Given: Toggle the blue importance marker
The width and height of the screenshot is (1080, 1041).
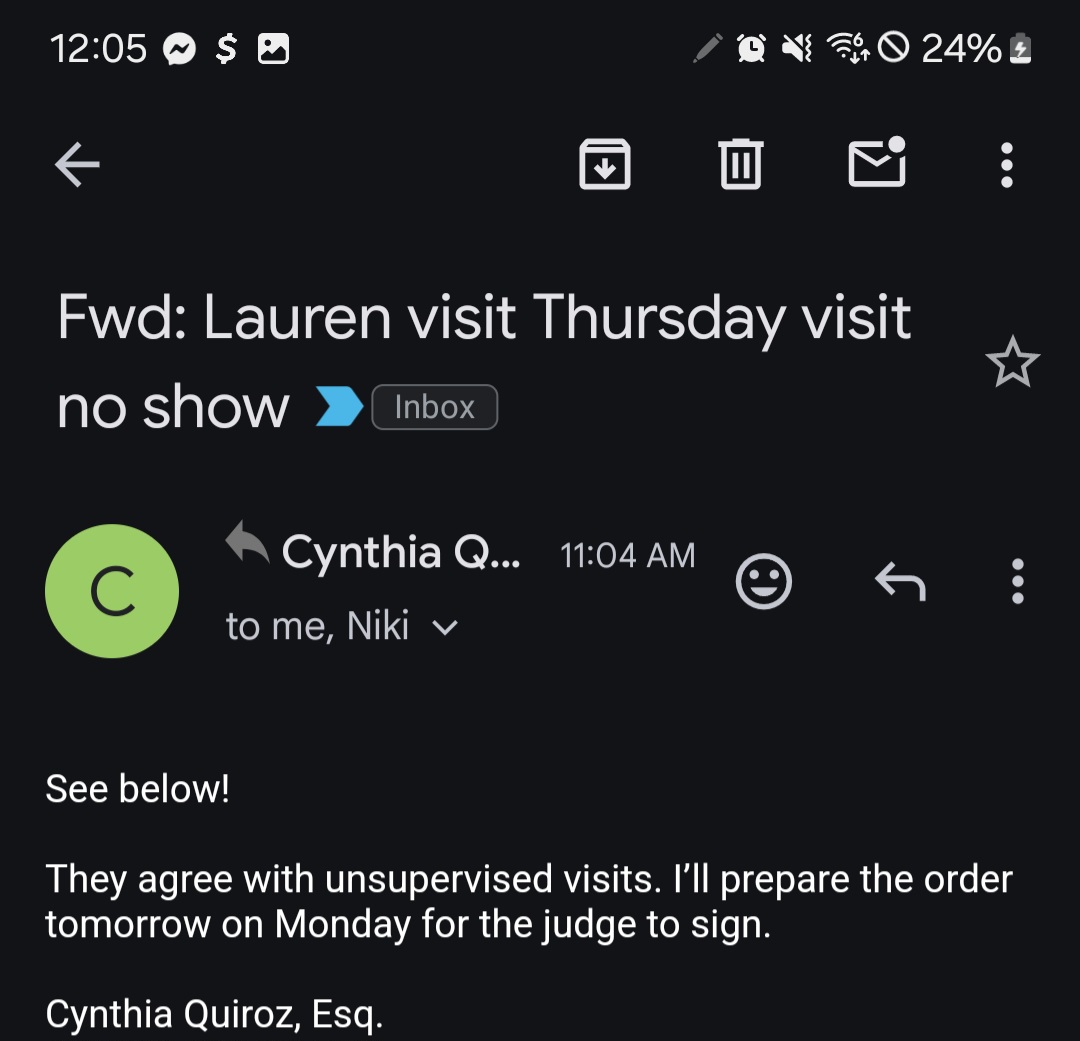Looking at the screenshot, I should point(338,407).
